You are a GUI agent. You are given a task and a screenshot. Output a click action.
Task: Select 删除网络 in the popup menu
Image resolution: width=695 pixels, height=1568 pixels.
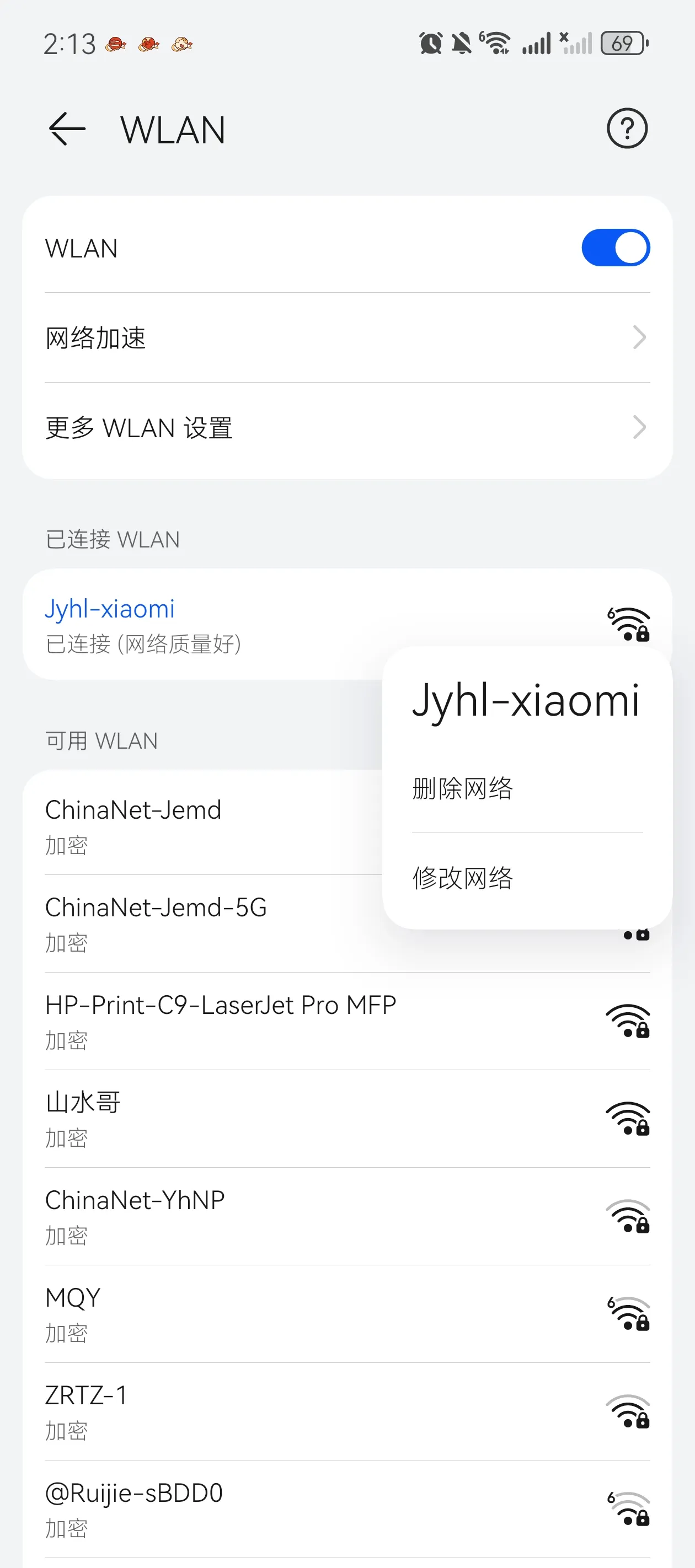[463, 788]
